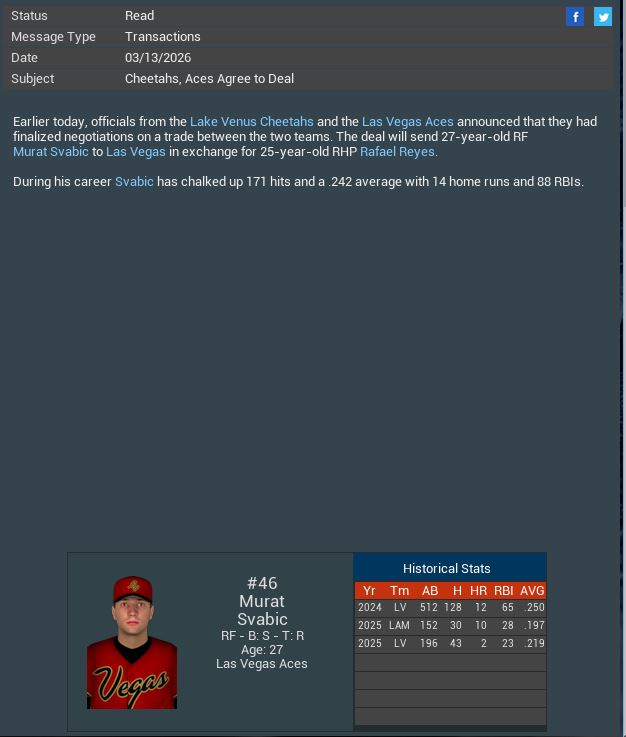This screenshot has height=737, width=626.
Task: Open the Lake Venus Cheetahs team link
Action: [x=251, y=121]
